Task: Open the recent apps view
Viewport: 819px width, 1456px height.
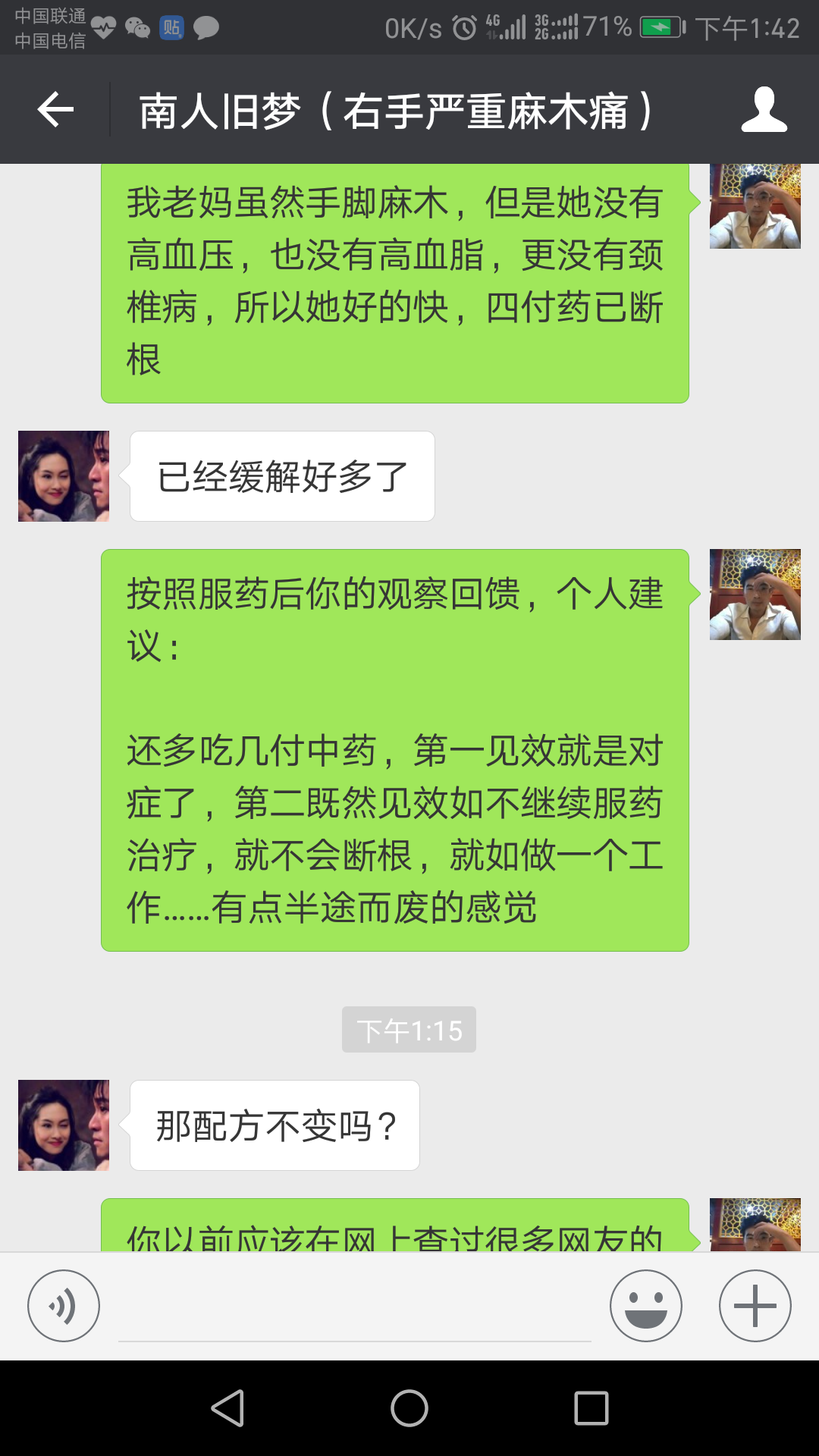Action: pos(591,1409)
